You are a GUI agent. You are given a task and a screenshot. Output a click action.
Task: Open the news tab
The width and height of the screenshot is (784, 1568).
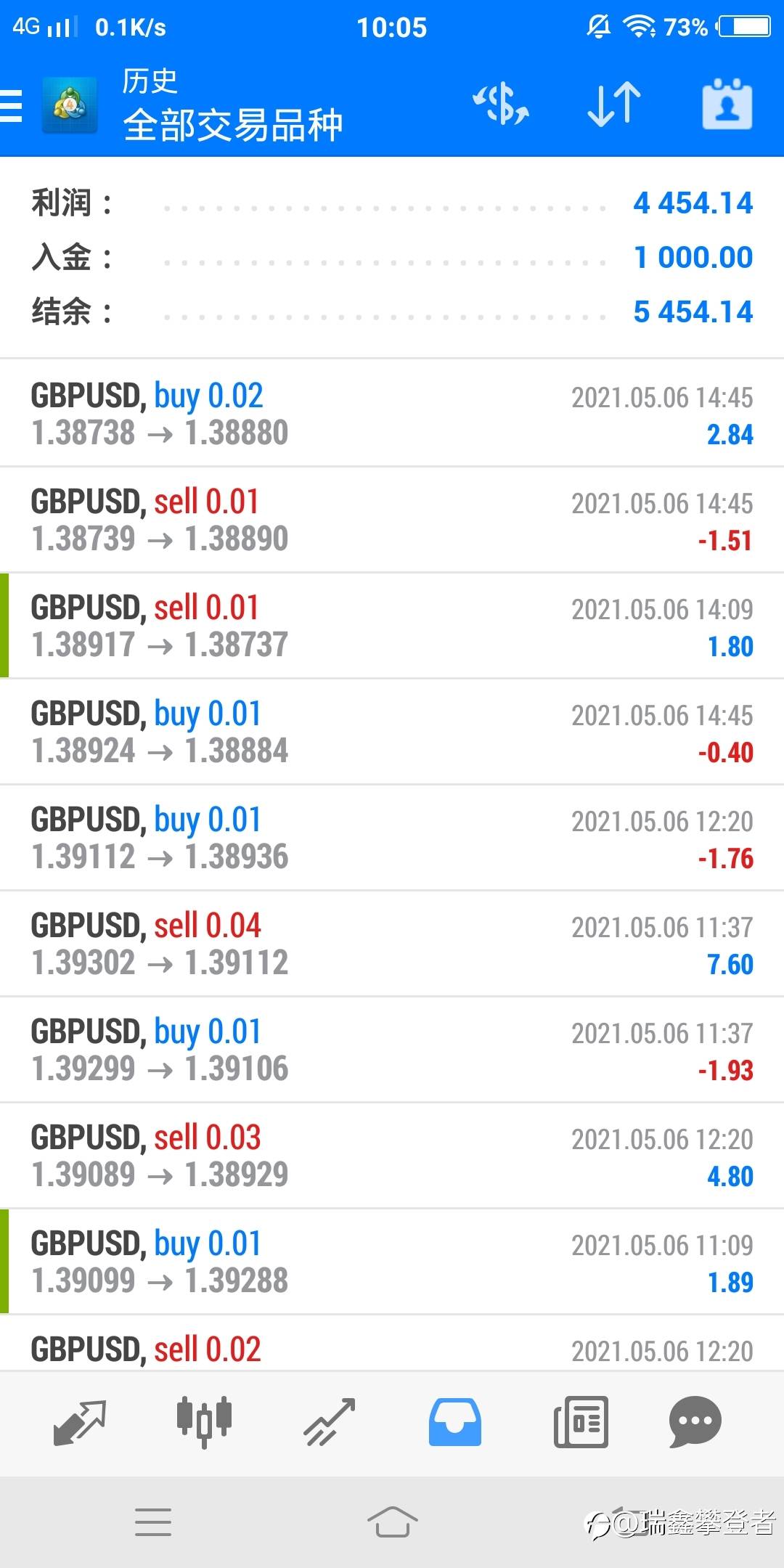(580, 1422)
